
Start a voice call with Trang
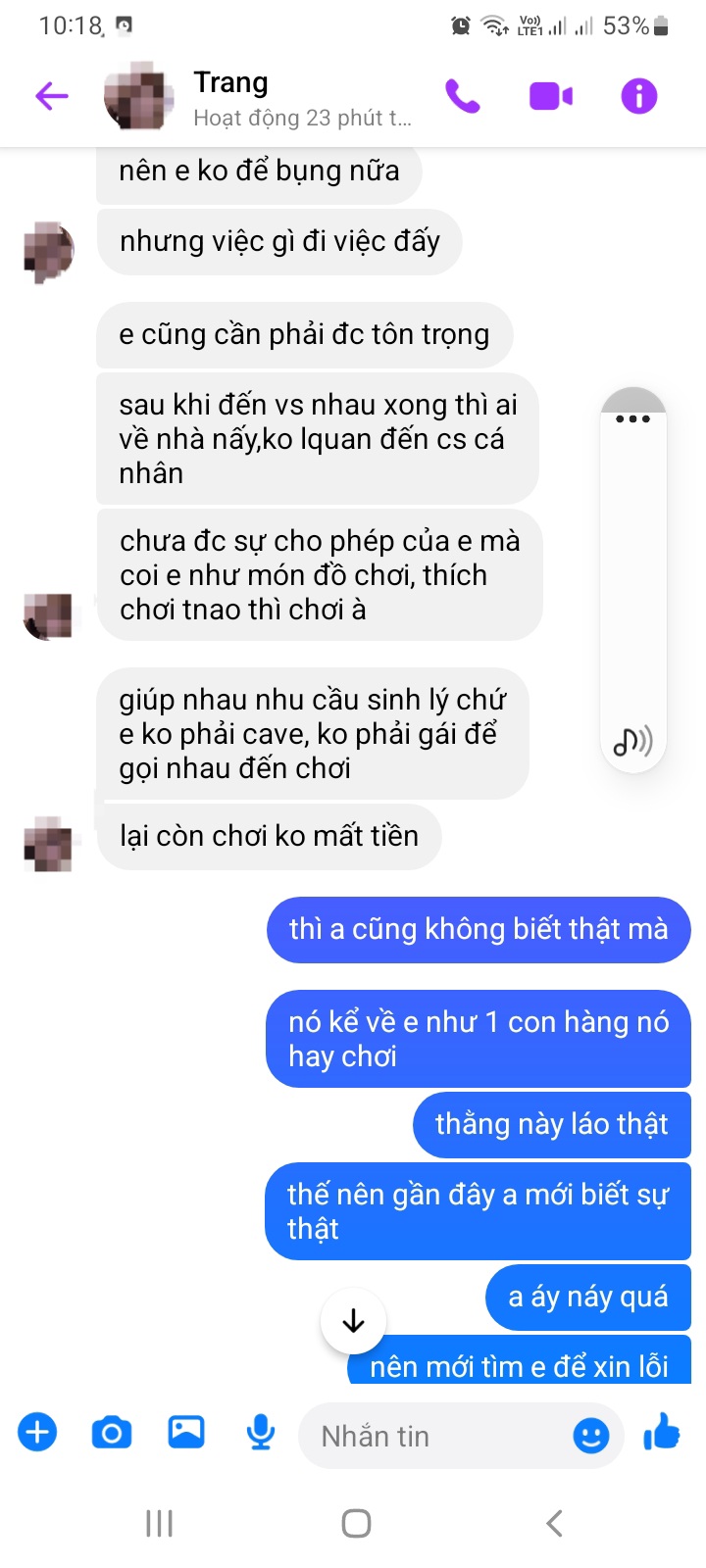click(x=463, y=96)
